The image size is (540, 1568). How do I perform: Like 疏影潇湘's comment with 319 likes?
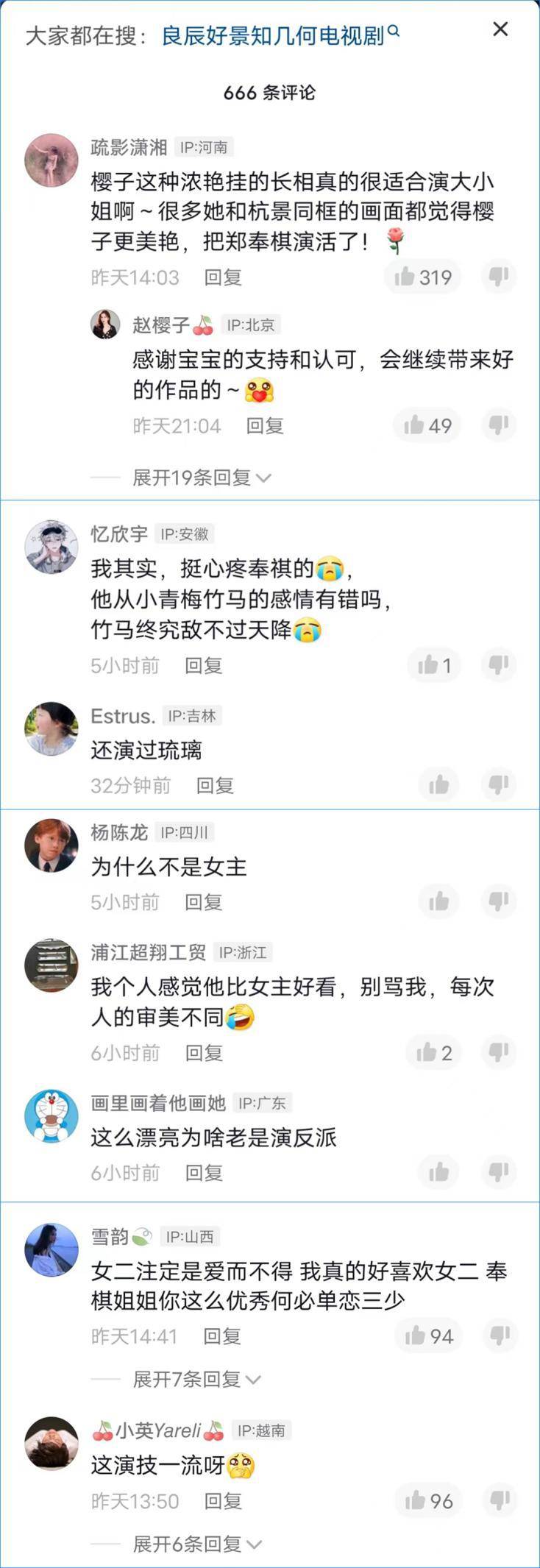click(x=422, y=277)
